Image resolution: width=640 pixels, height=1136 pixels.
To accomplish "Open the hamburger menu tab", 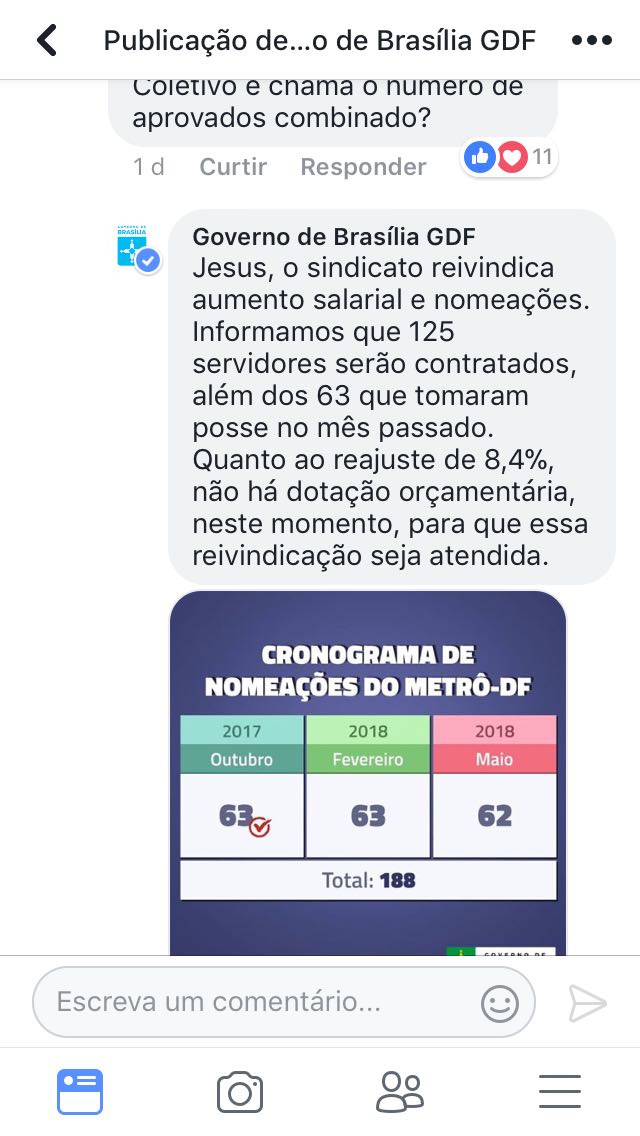I will [560, 1091].
